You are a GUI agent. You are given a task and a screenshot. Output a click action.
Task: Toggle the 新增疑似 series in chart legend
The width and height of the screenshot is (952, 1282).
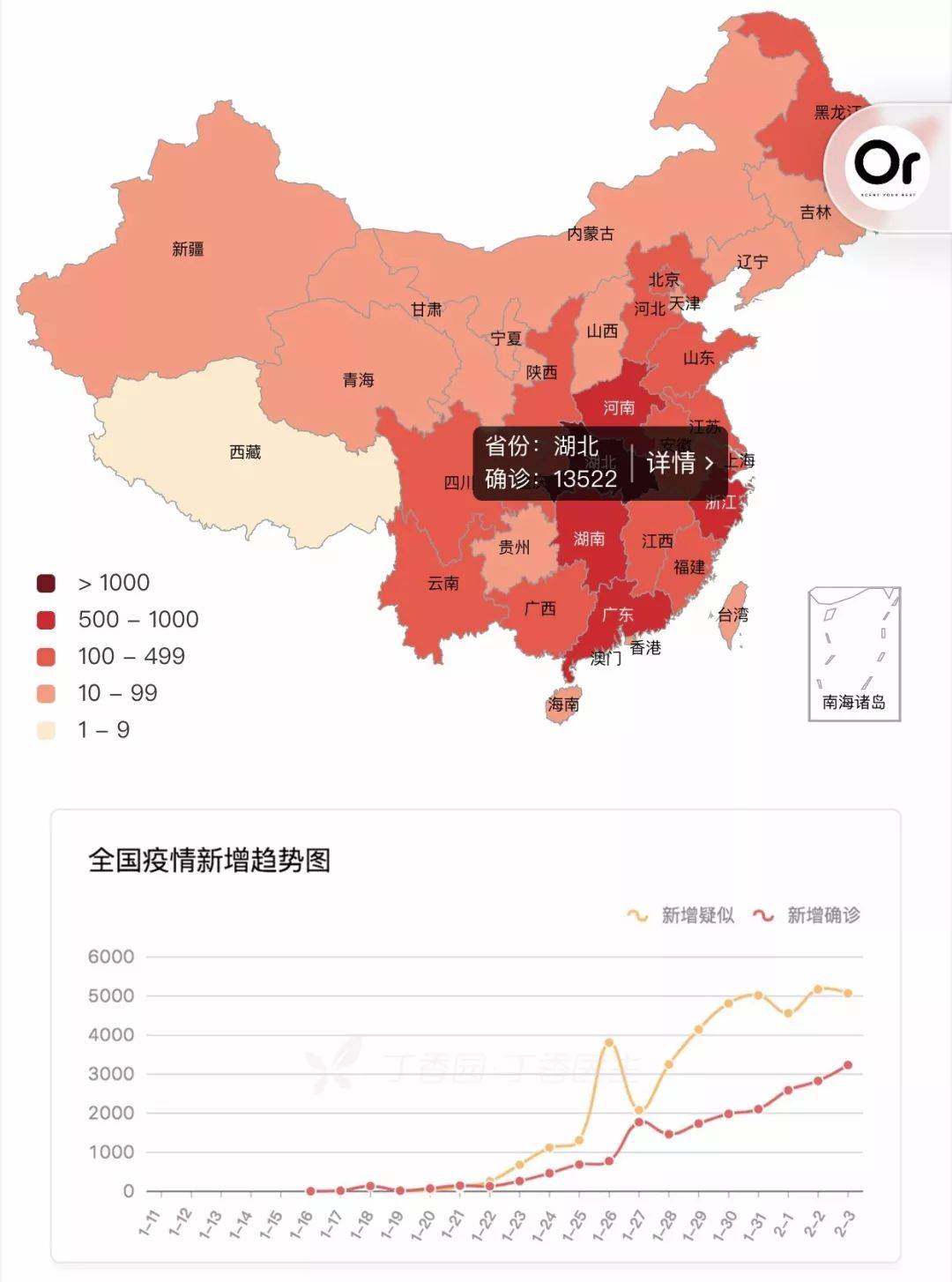[x=681, y=915]
